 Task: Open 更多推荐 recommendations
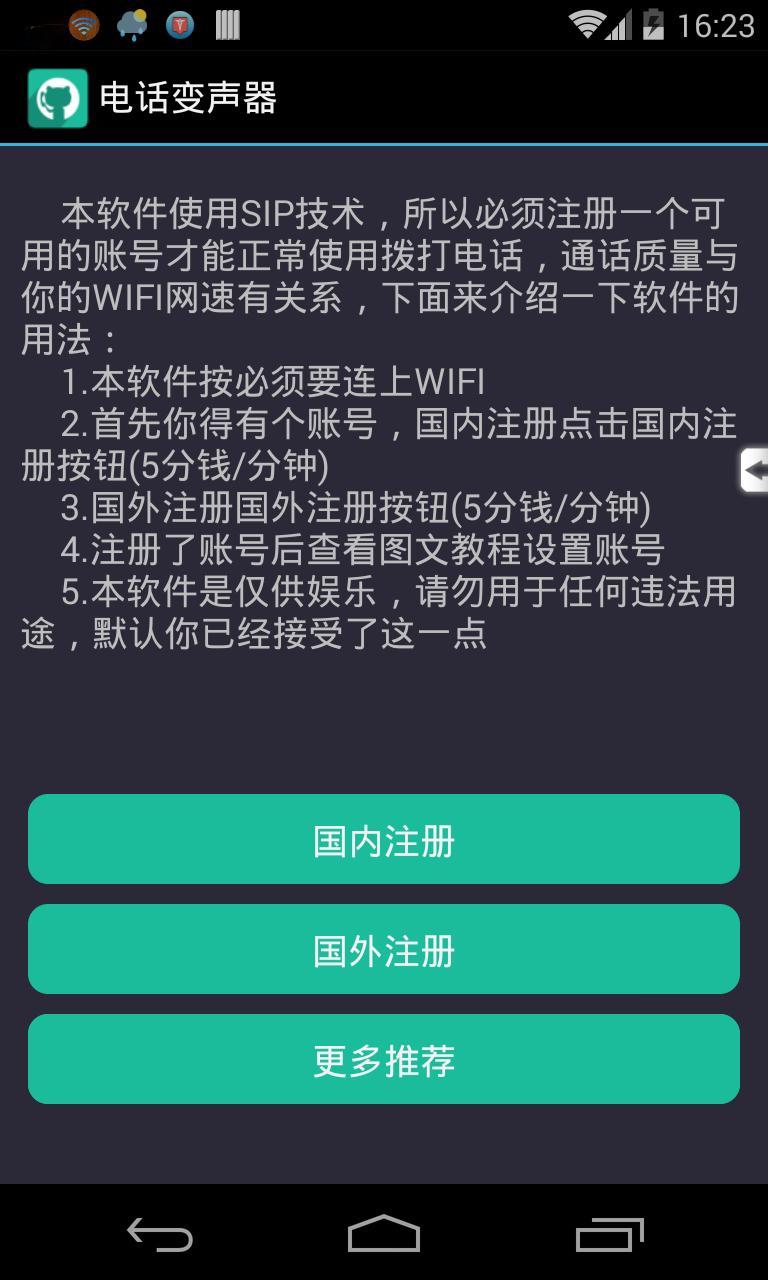384,1058
